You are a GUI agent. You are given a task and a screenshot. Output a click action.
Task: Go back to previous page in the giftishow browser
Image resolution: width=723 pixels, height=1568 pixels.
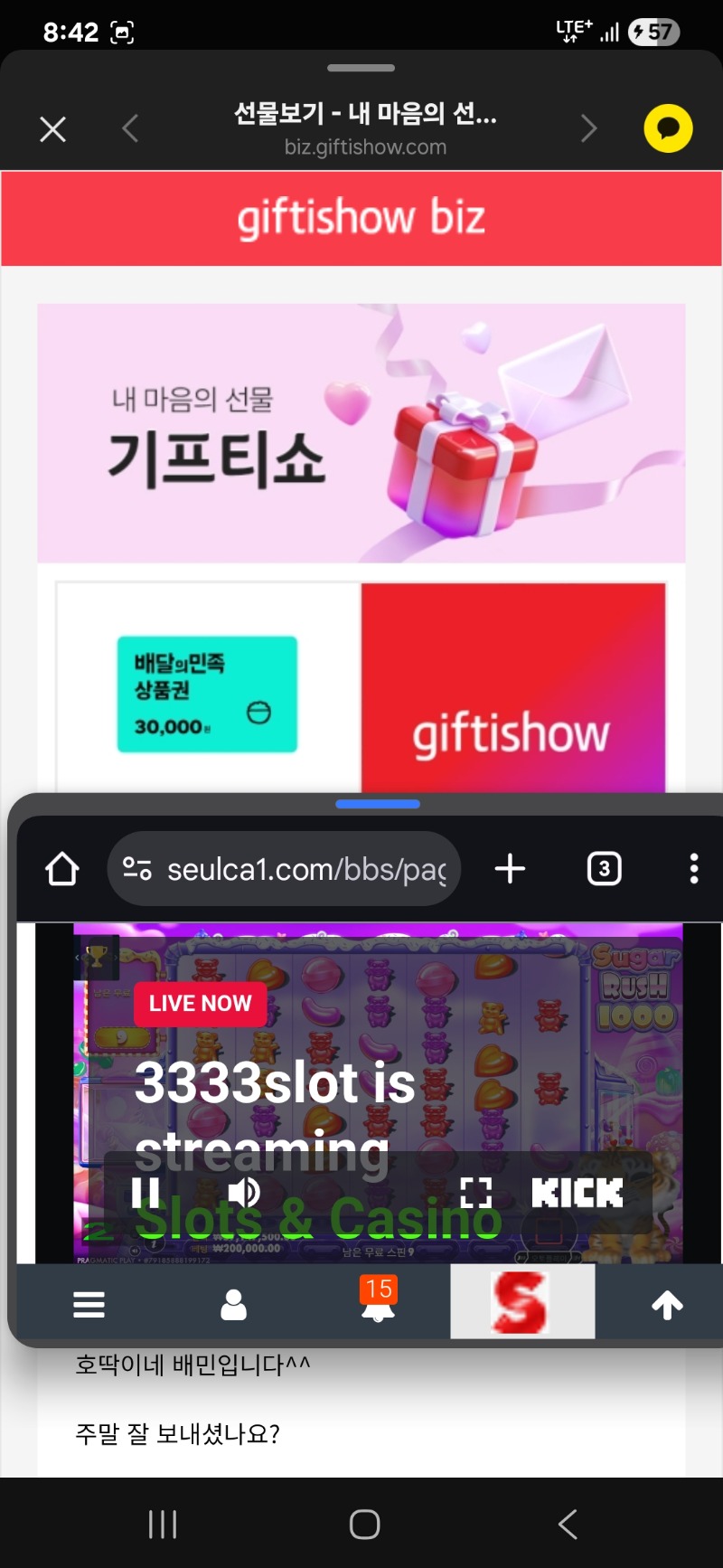(131, 128)
